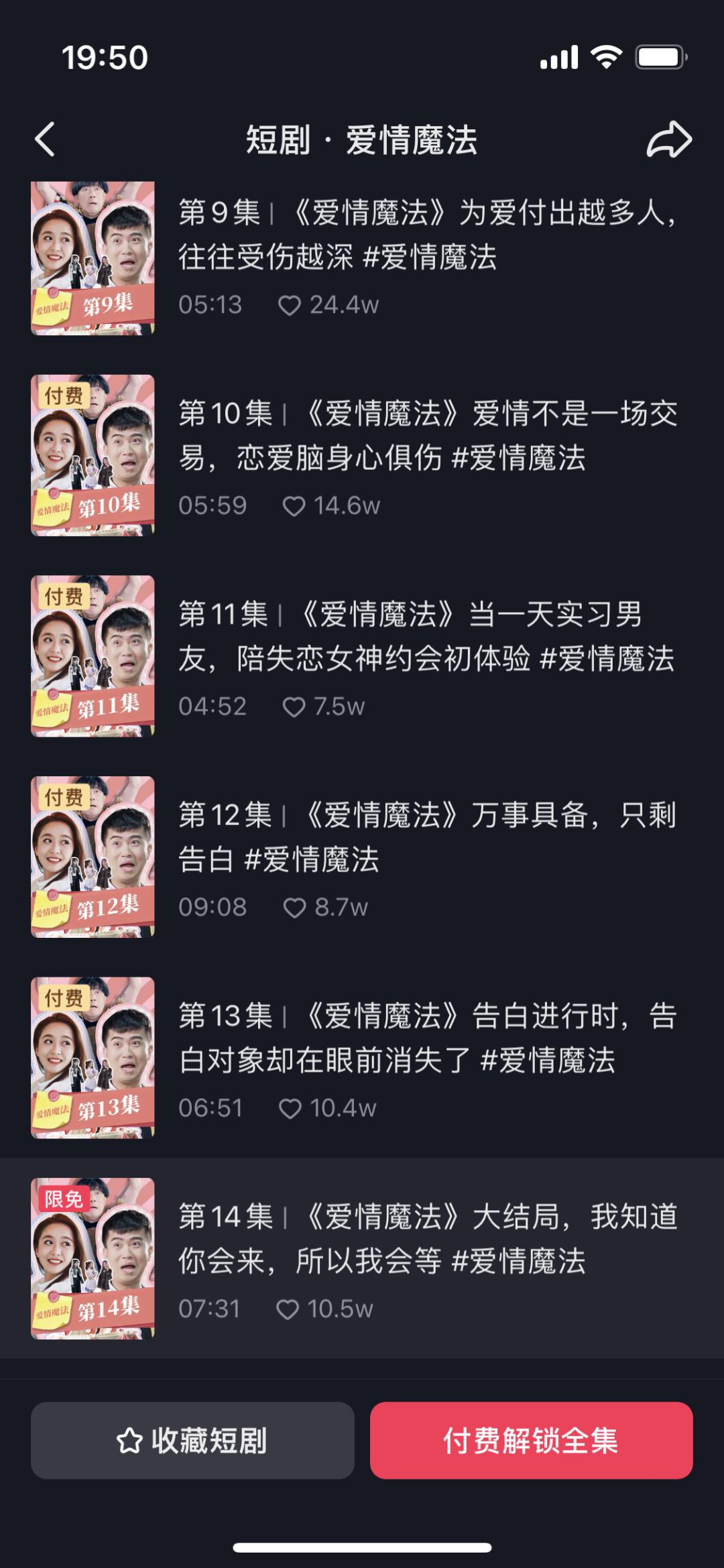Go back from the 爱情魔法 short drama page
Screen dimensions: 724x1568
pos(45,139)
